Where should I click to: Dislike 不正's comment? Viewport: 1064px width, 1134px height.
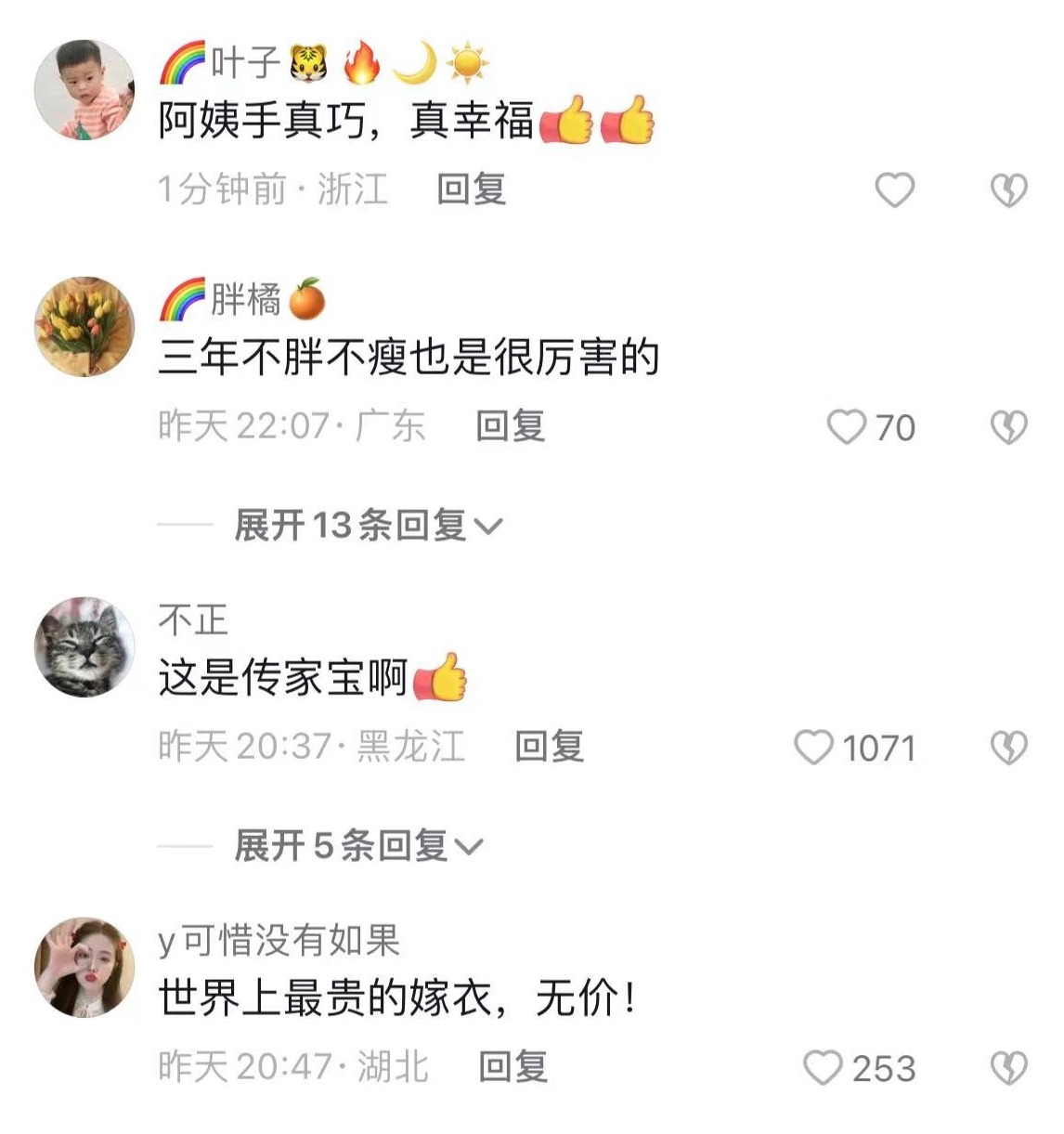coord(1008,748)
